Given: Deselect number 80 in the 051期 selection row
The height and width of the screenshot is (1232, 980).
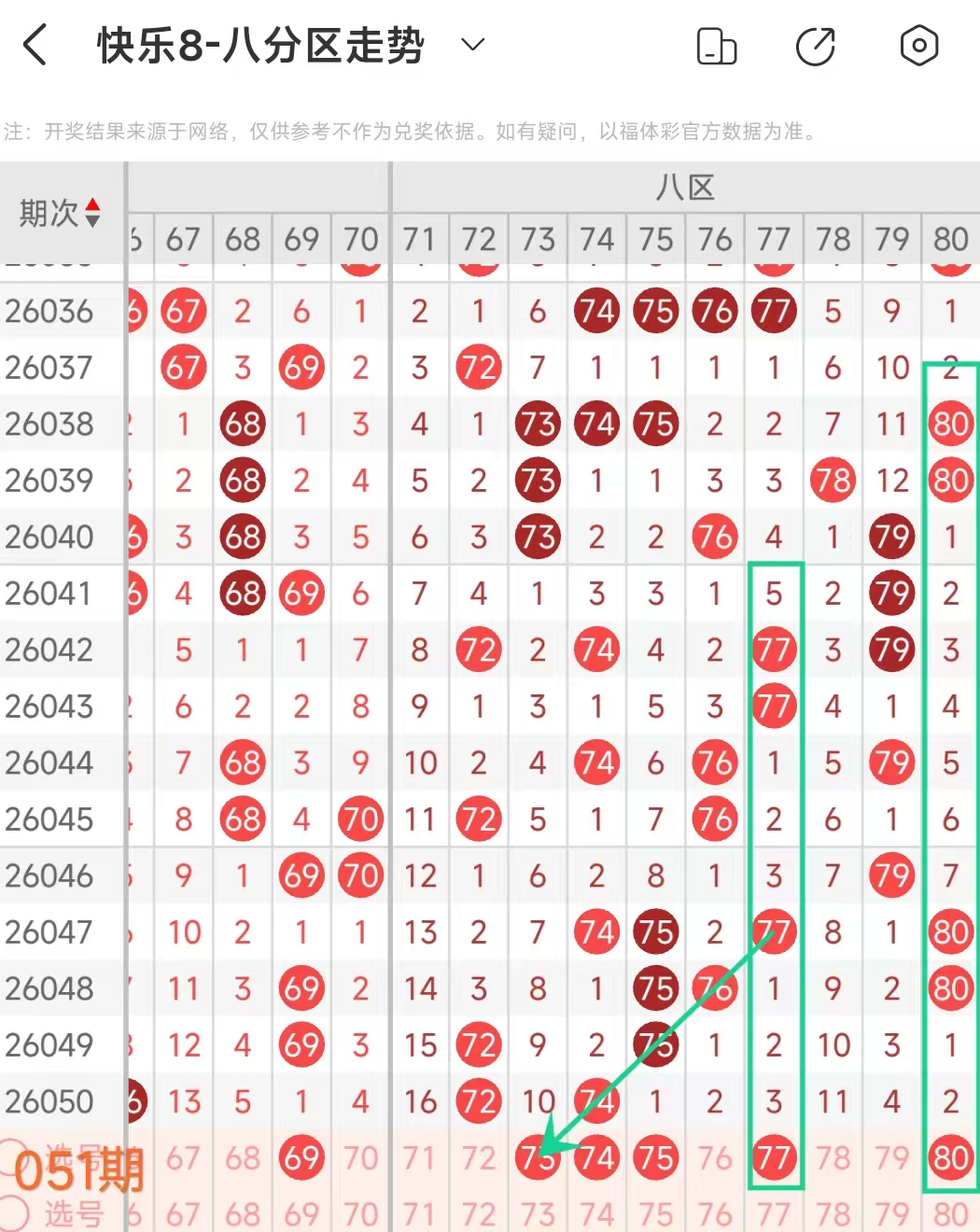Looking at the screenshot, I should [950, 1158].
